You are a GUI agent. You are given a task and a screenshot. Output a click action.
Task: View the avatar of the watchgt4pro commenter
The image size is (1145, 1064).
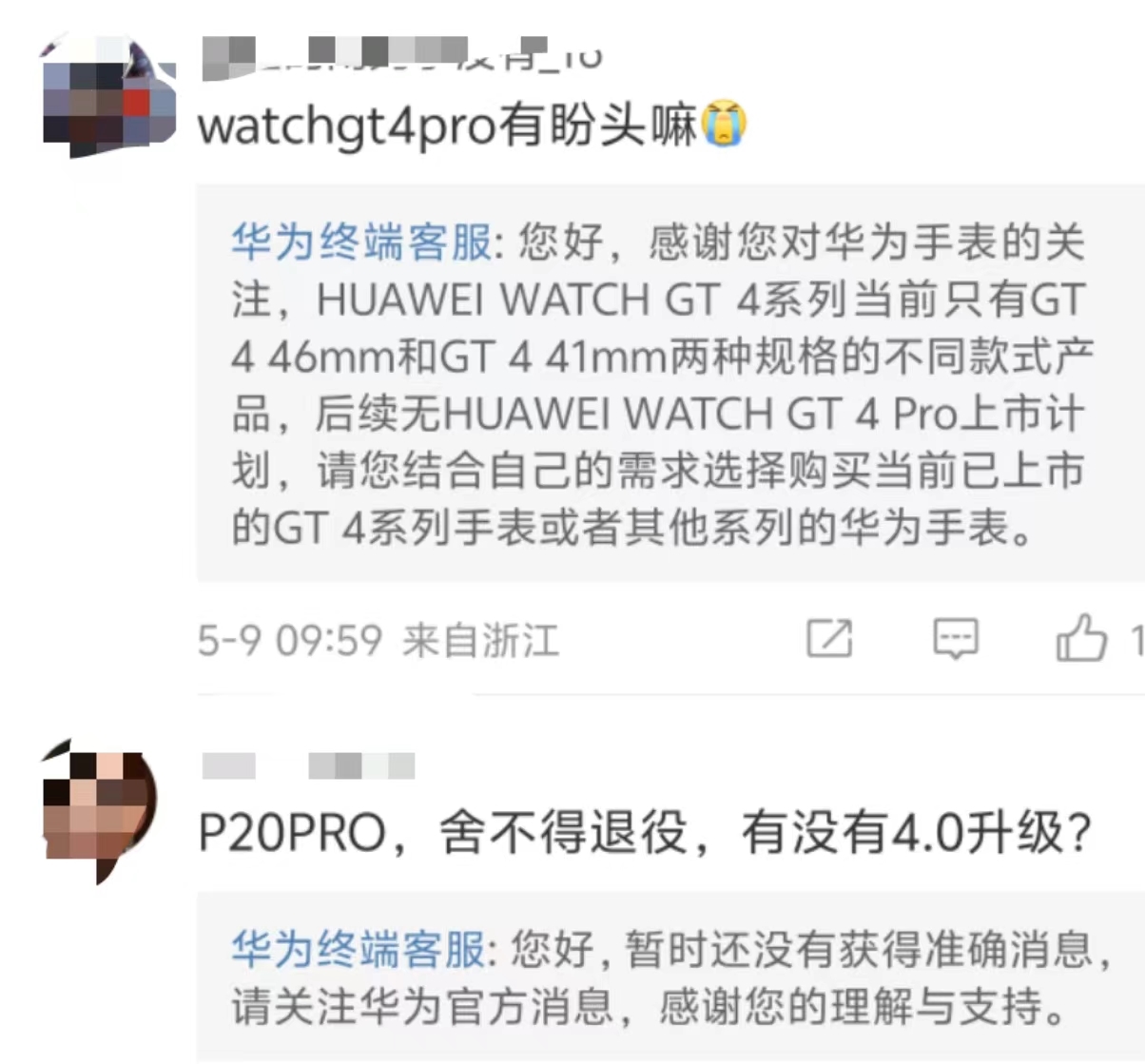(108, 96)
